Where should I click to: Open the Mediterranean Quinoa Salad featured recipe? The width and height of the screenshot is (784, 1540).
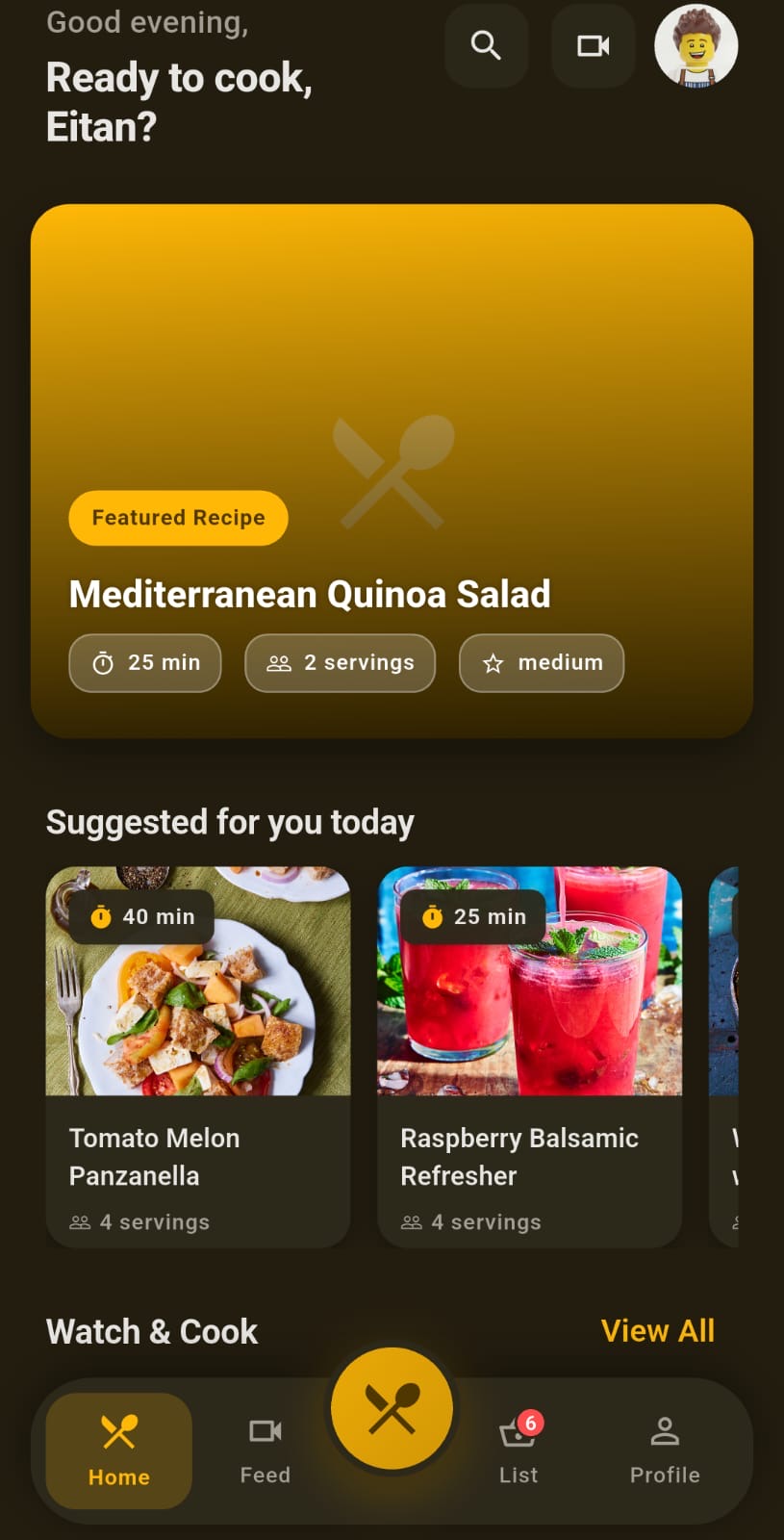(x=392, y=471)
